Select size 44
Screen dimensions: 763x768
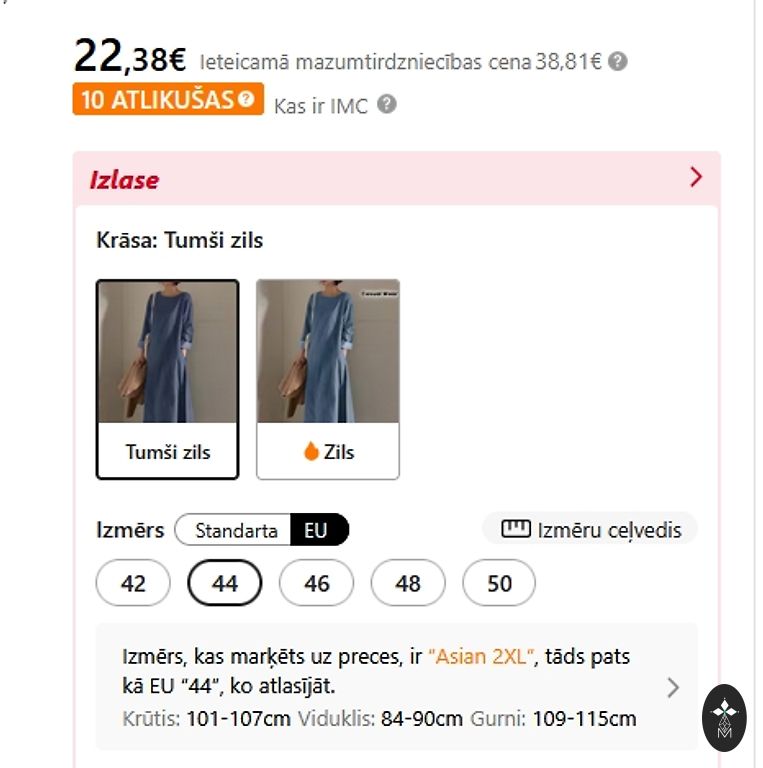[225, 583]
